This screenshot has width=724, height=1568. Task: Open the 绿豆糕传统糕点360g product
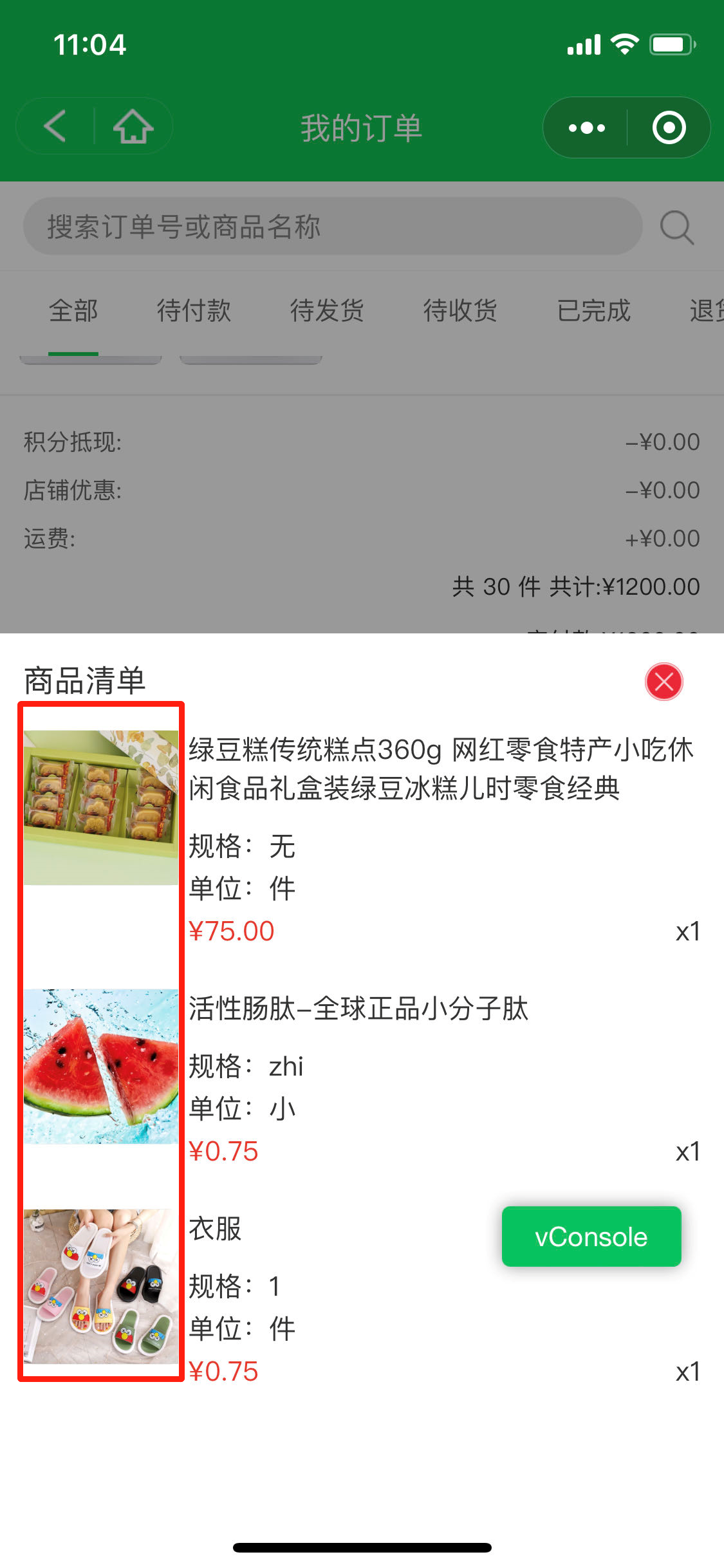pos(441,769)
